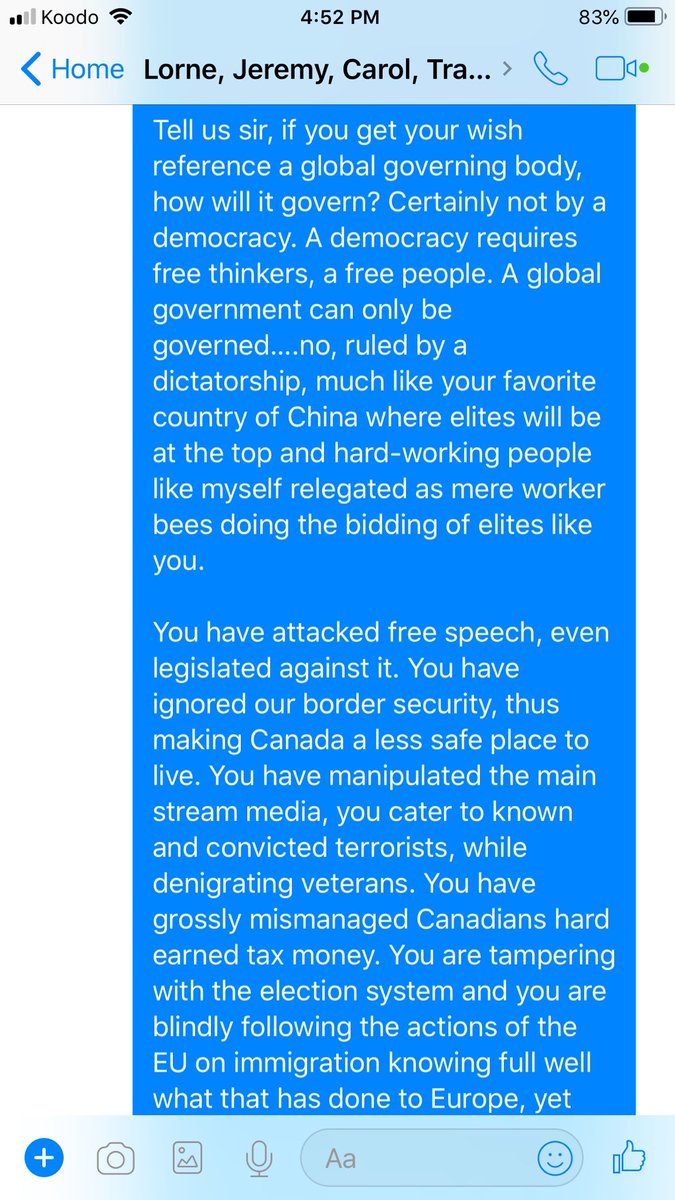The height and width of the screenshot is (1200, 675).
Task: Start a voice call with the group
Action: pyautogui.click(x=549, y=69)
